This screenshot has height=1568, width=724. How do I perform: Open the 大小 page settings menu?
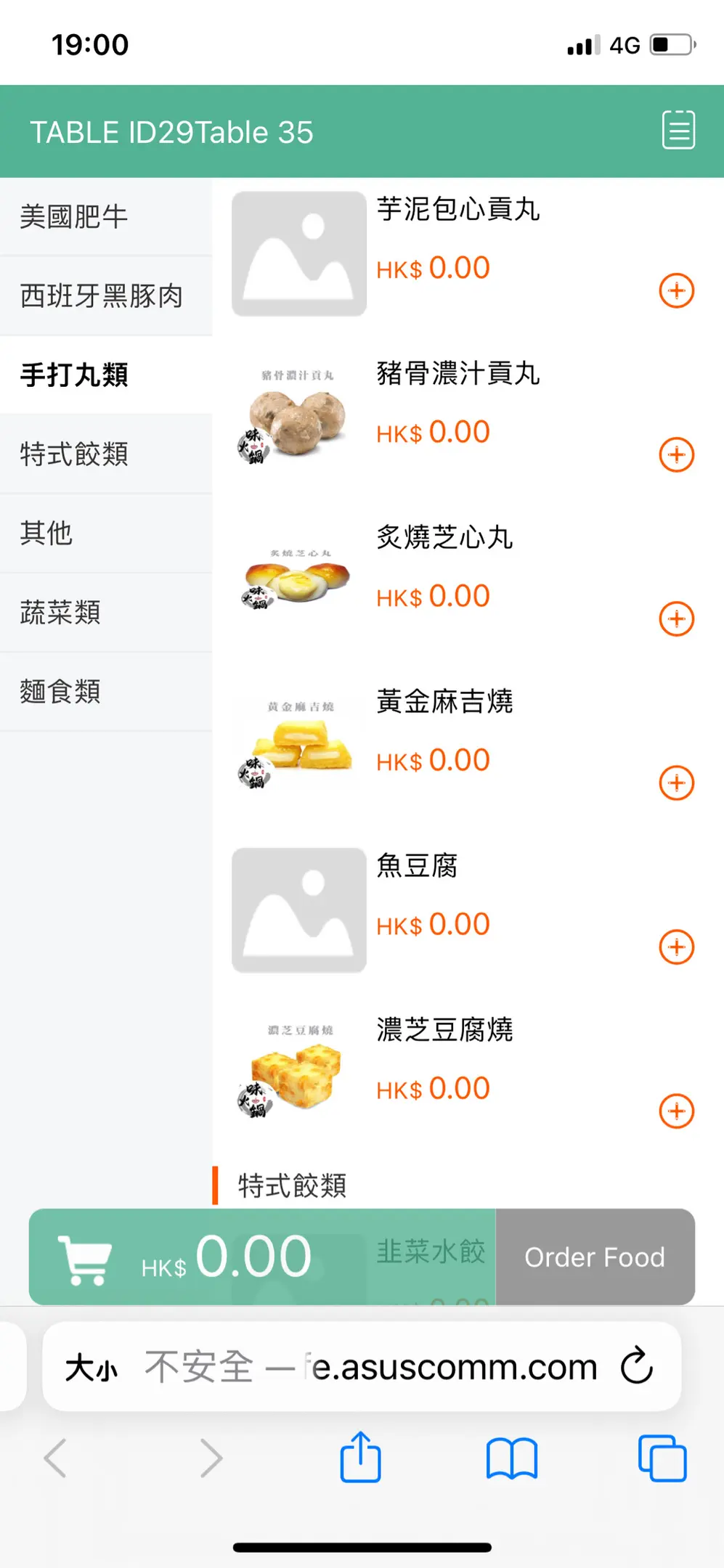click(x=91, y=1368)
